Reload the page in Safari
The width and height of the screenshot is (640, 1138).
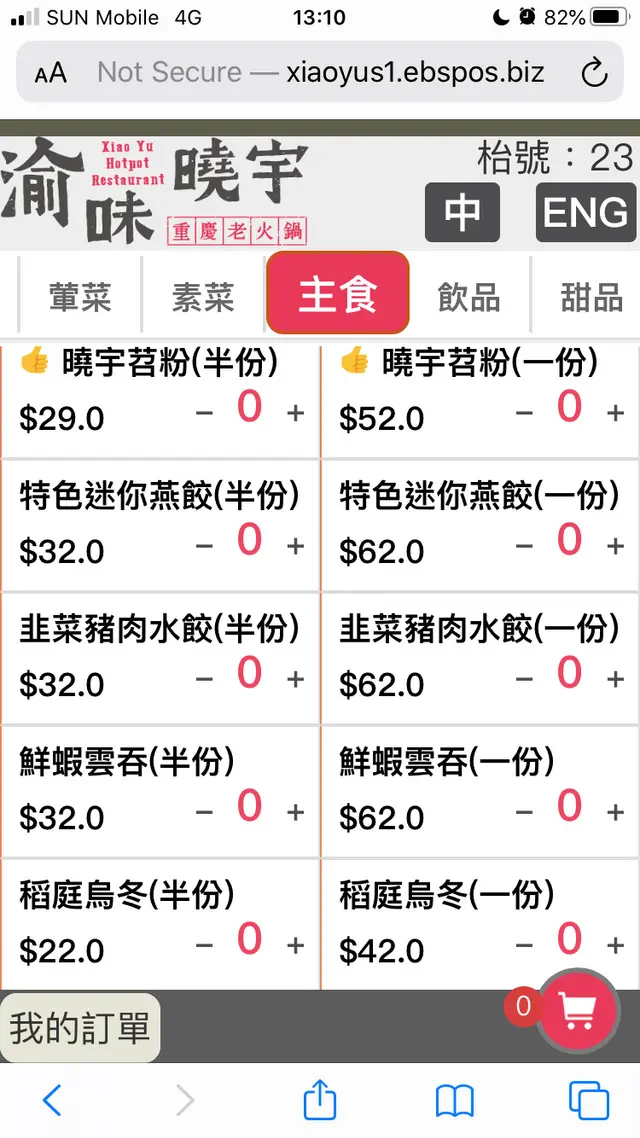[594, 72]
